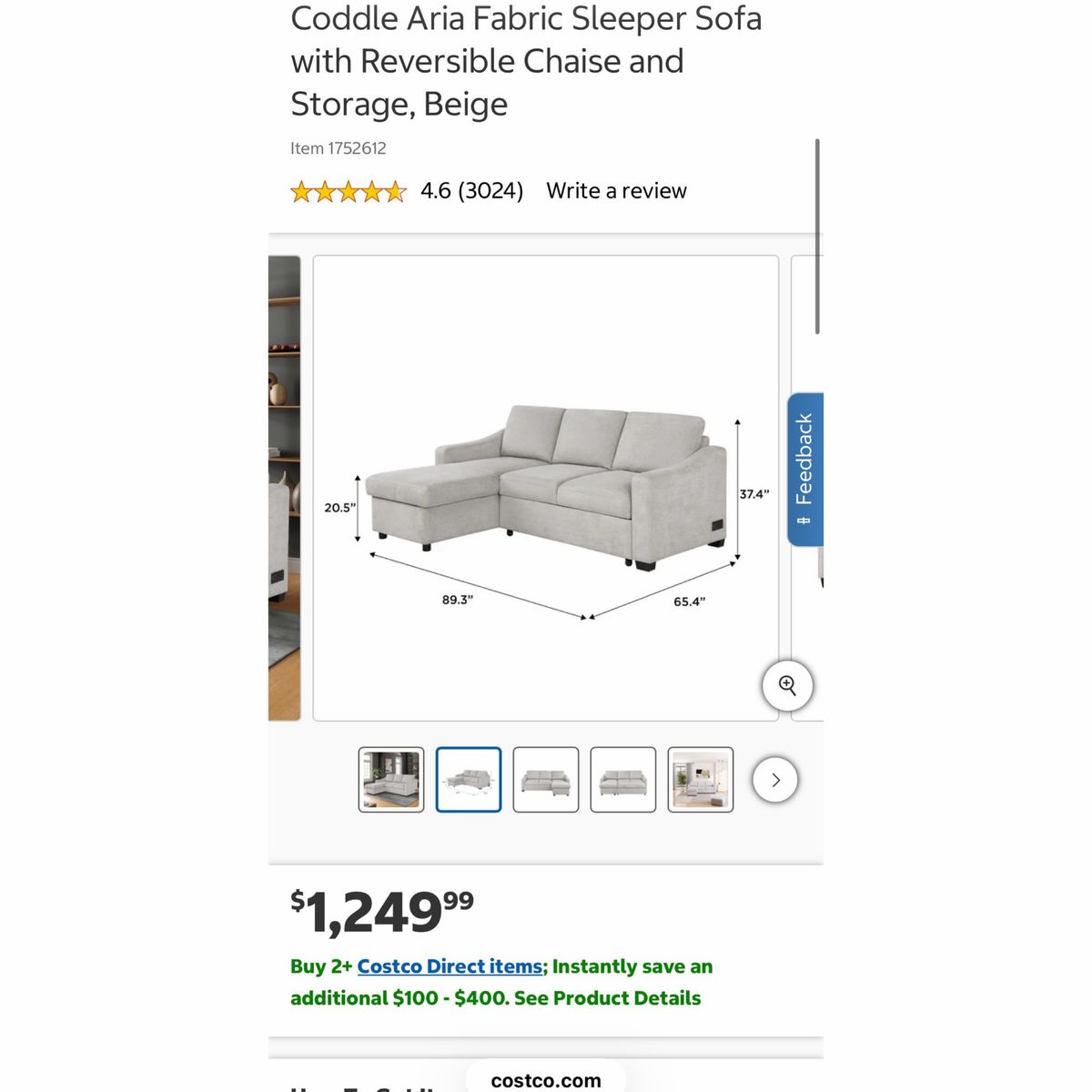Select the third thumbnail of sofa front
This screenshot has width=1092, height=1092.
click(546, 780)
